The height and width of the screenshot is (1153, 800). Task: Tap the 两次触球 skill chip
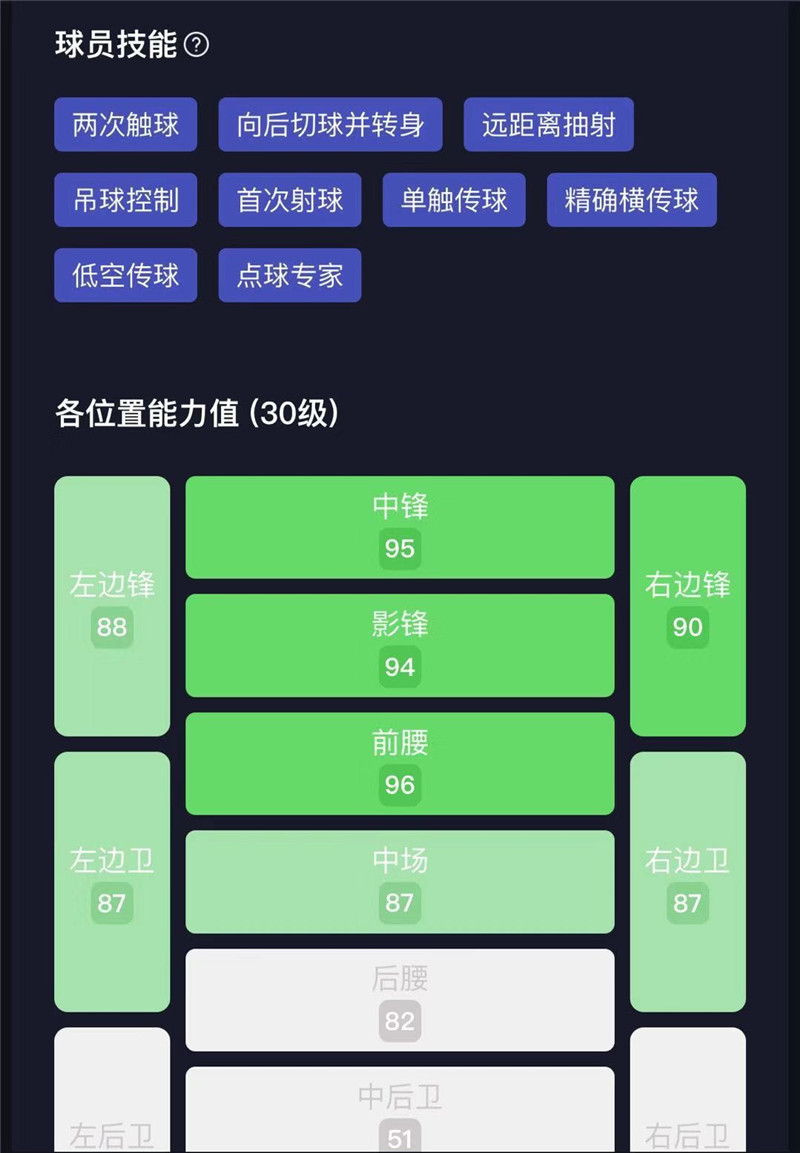tap(126, 125)
